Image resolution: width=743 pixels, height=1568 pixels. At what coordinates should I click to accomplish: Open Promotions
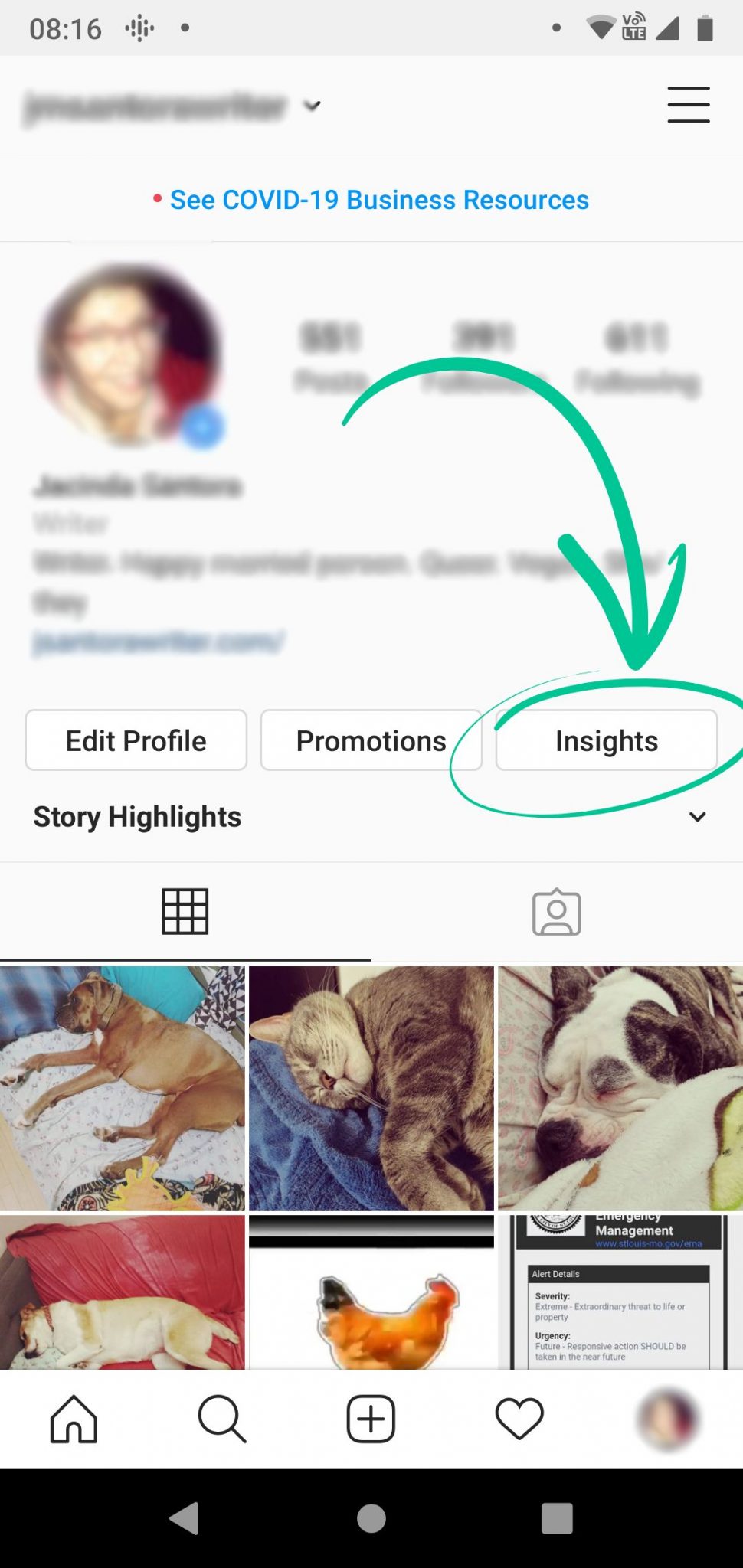371,740
